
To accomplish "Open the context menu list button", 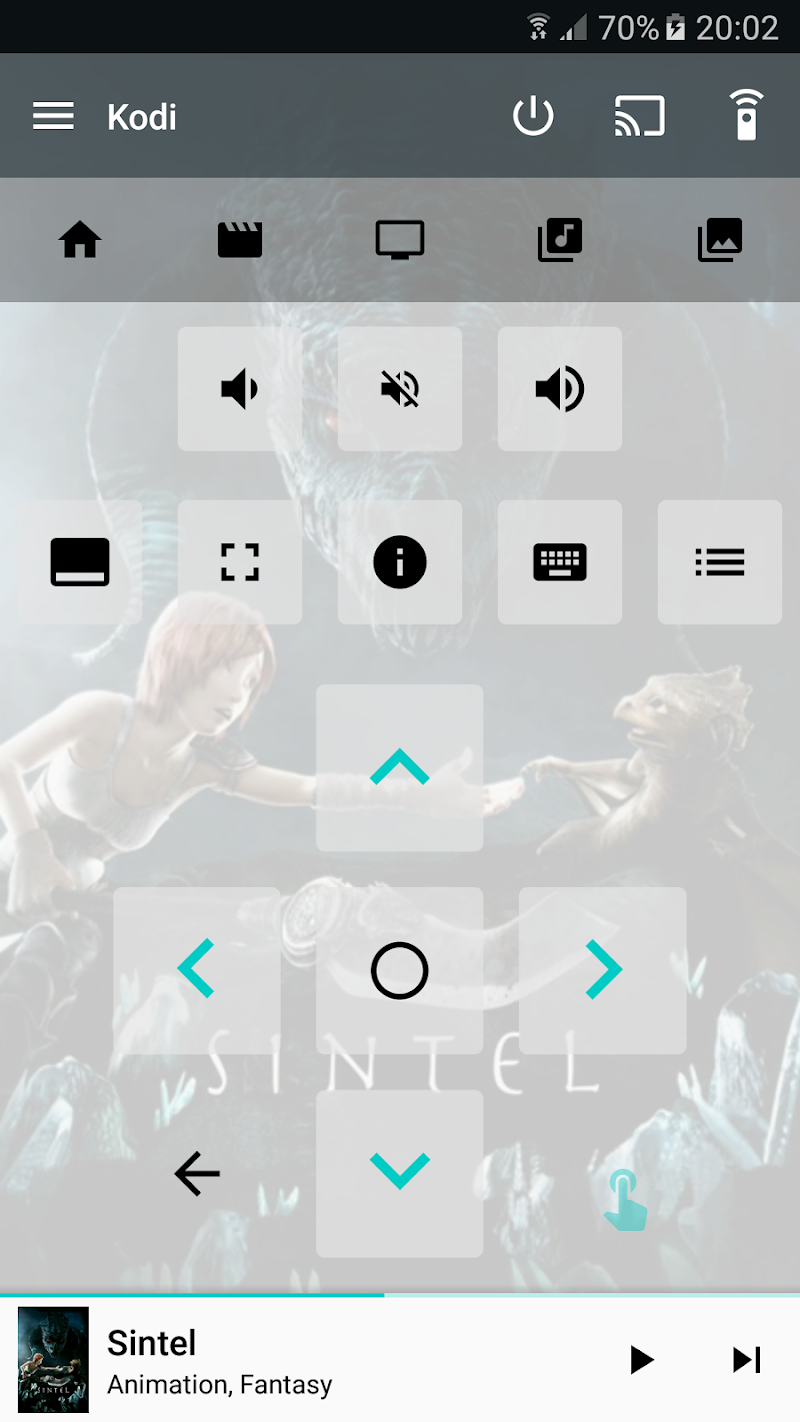I will (x=720, y=562).
